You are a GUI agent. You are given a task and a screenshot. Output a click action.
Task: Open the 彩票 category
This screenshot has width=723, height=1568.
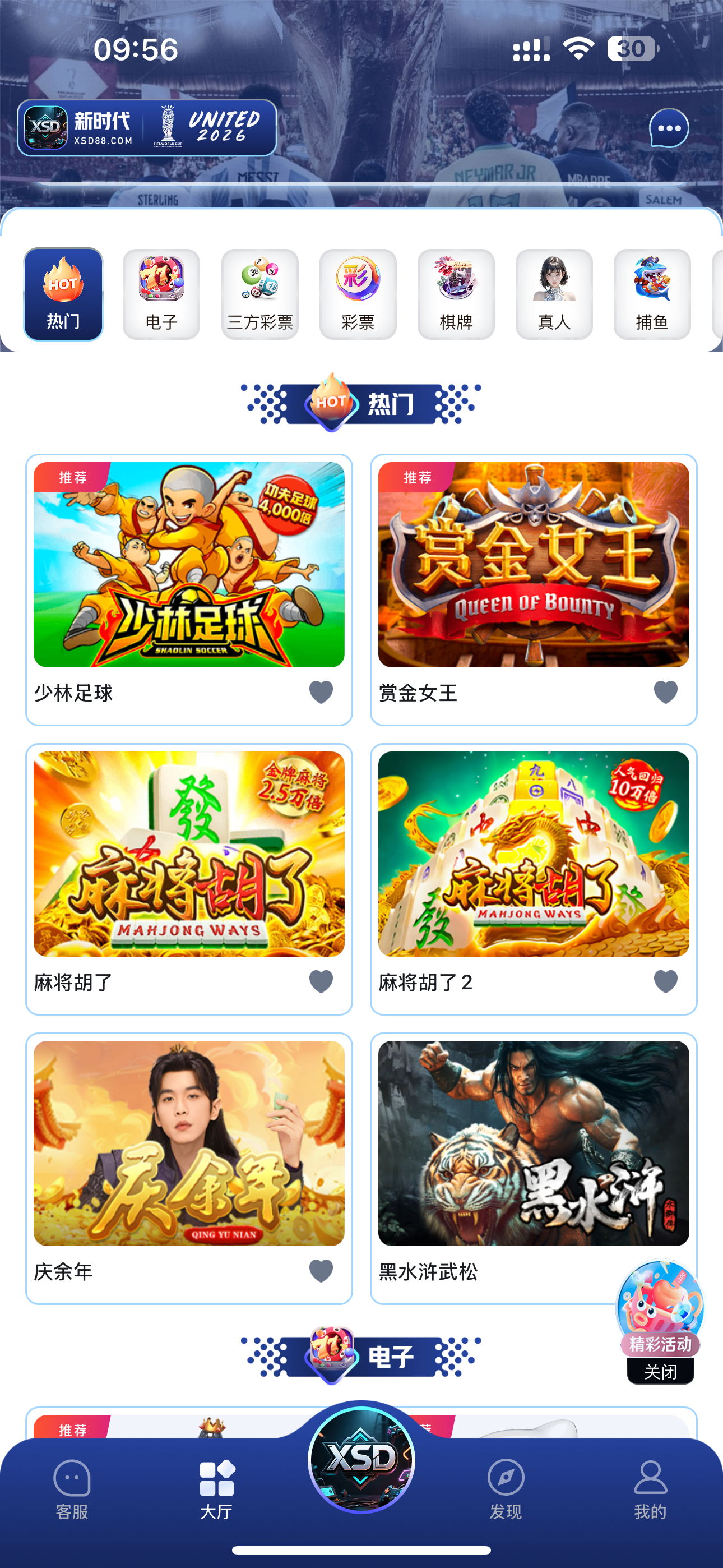pyautogui.click(x=358, y=294)
